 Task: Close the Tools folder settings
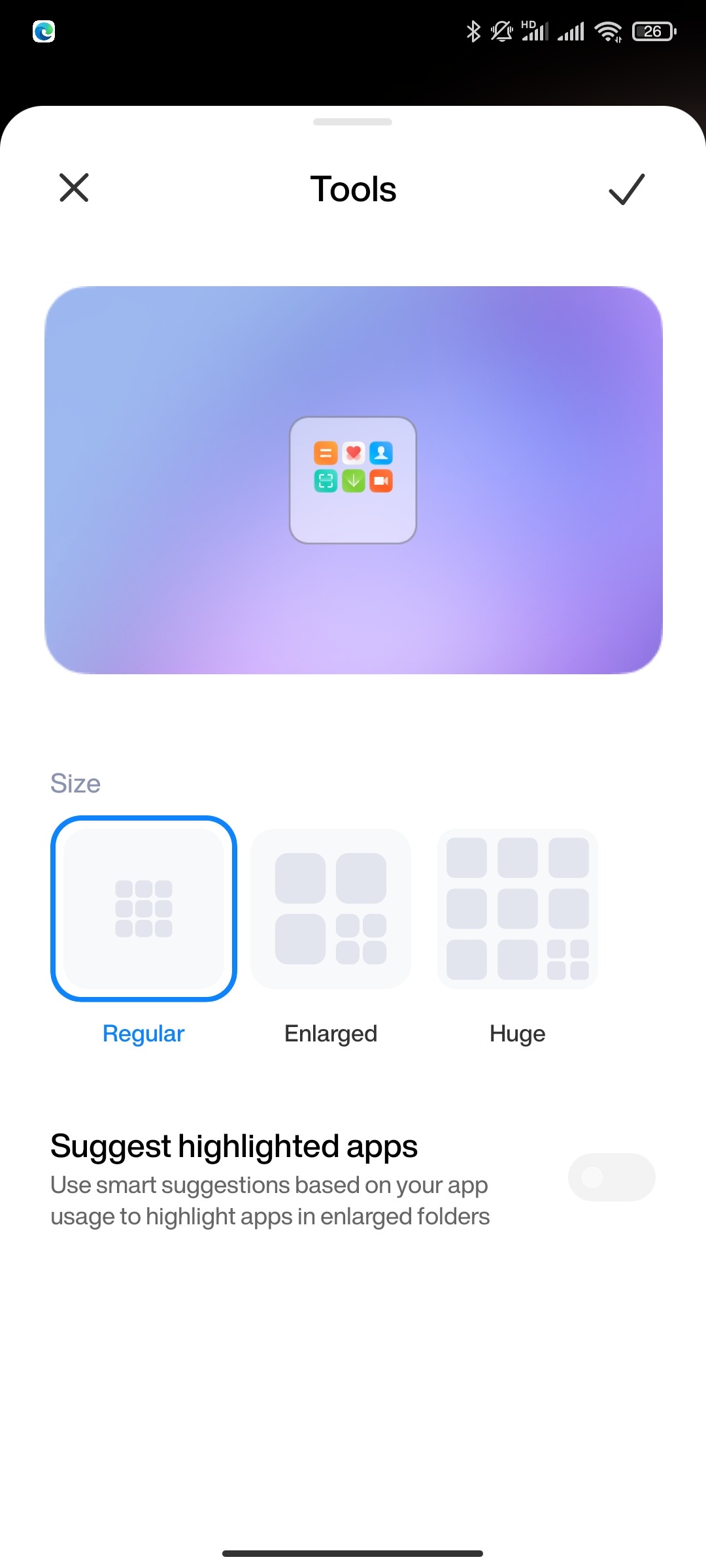click(x=74, y=188)
